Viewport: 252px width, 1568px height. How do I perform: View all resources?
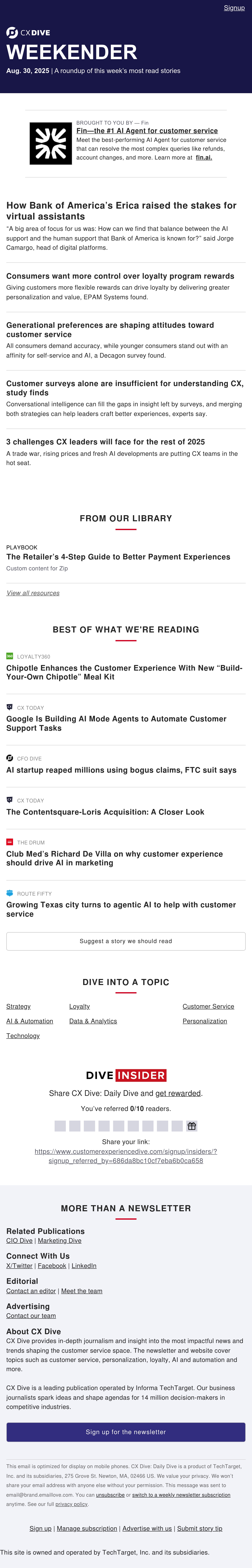point(33,593)
